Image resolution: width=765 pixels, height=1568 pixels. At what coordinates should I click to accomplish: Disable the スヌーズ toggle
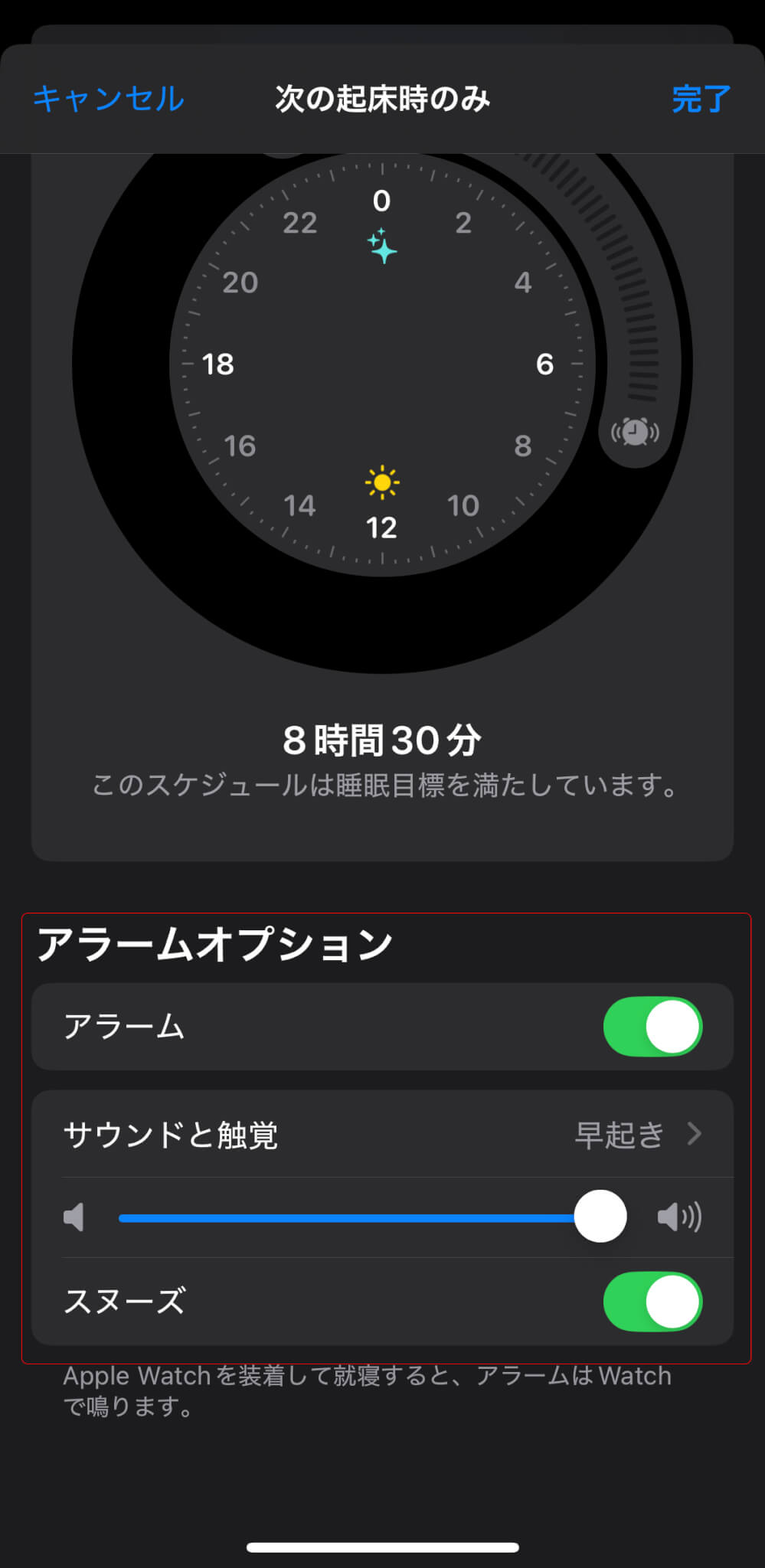pyautogui.click(x=652, y=1302)
